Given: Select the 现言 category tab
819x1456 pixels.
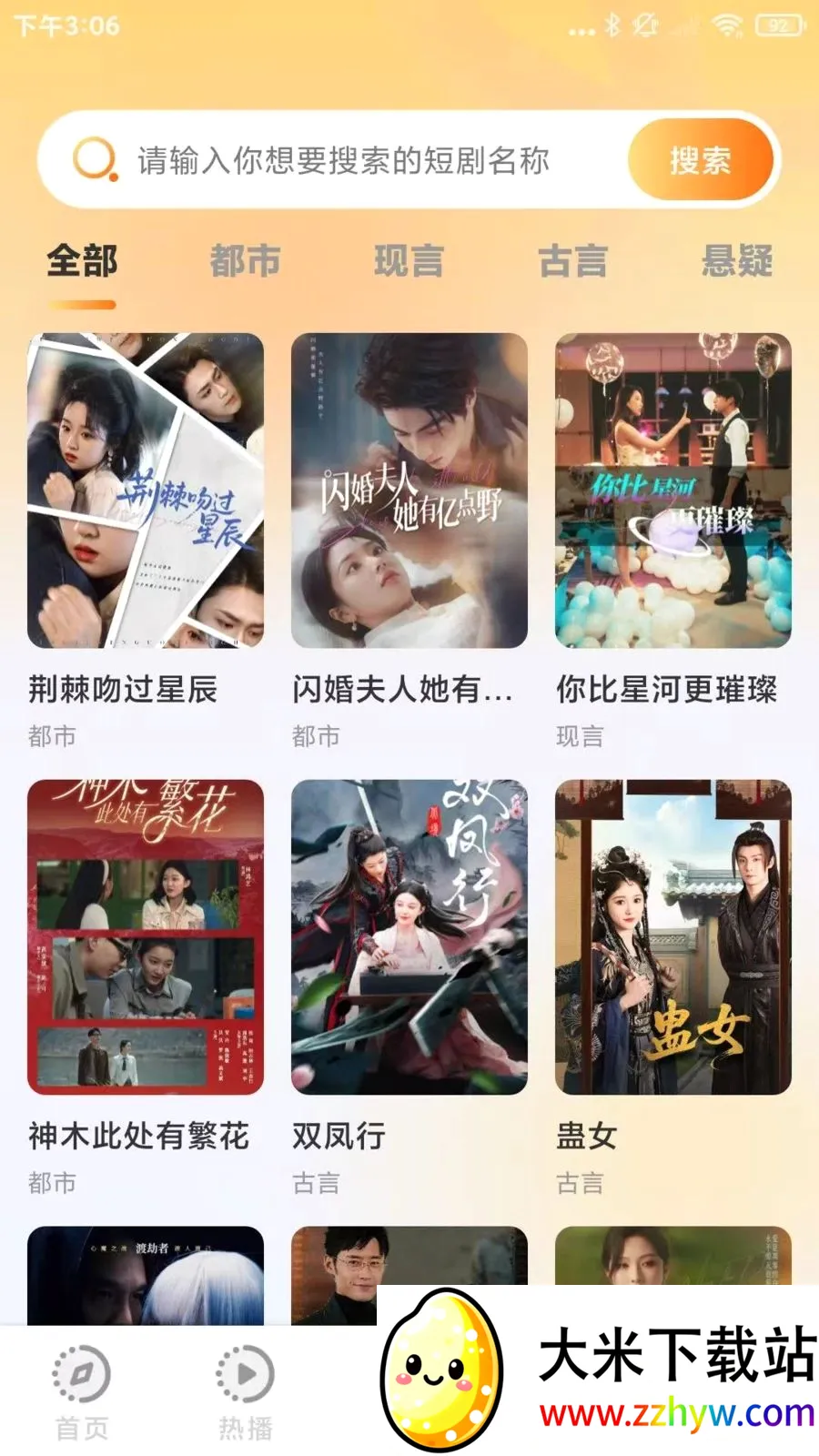Looking at the screenshot, I should [409, 261].
